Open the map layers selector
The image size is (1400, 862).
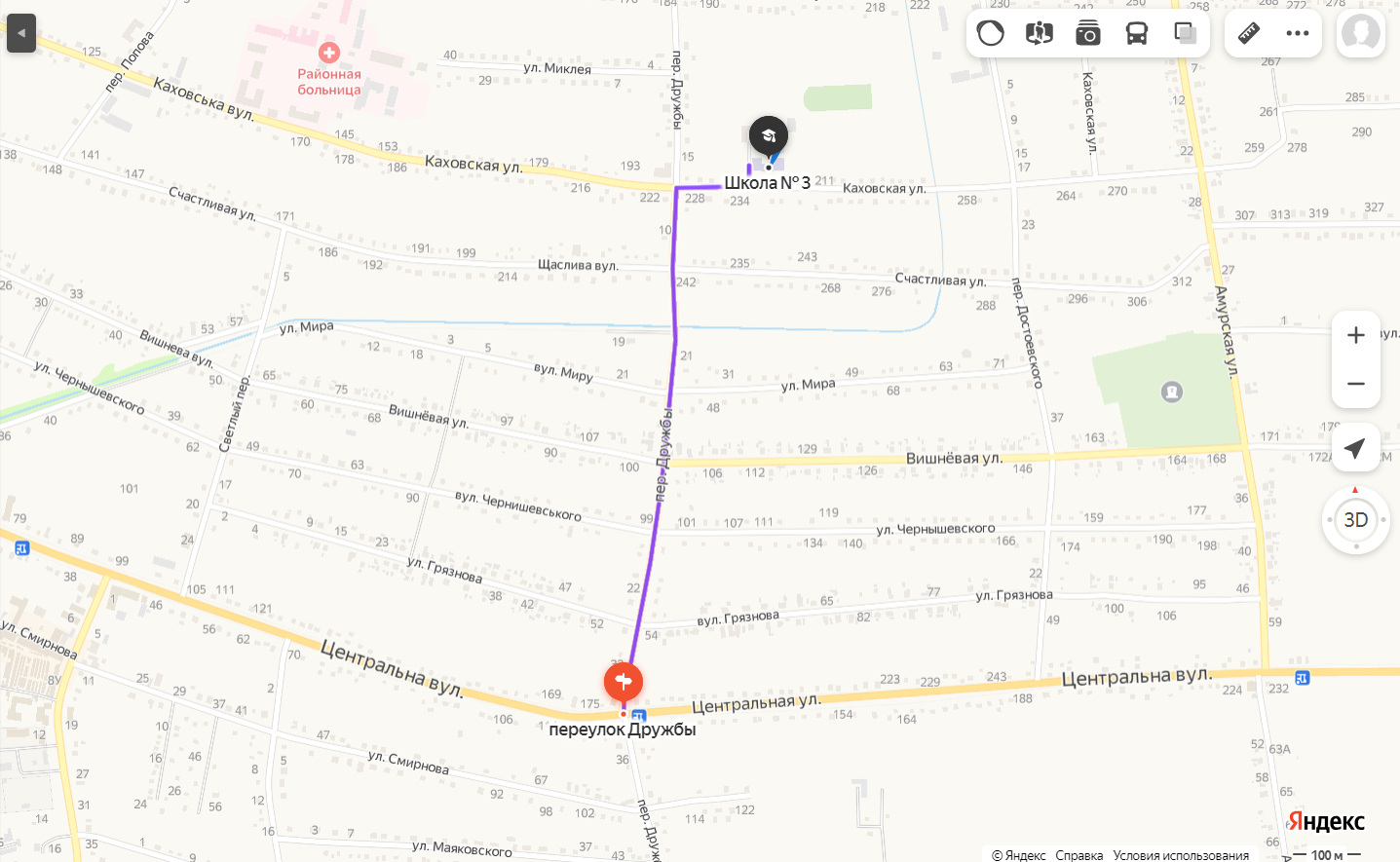click(1185, 33)
